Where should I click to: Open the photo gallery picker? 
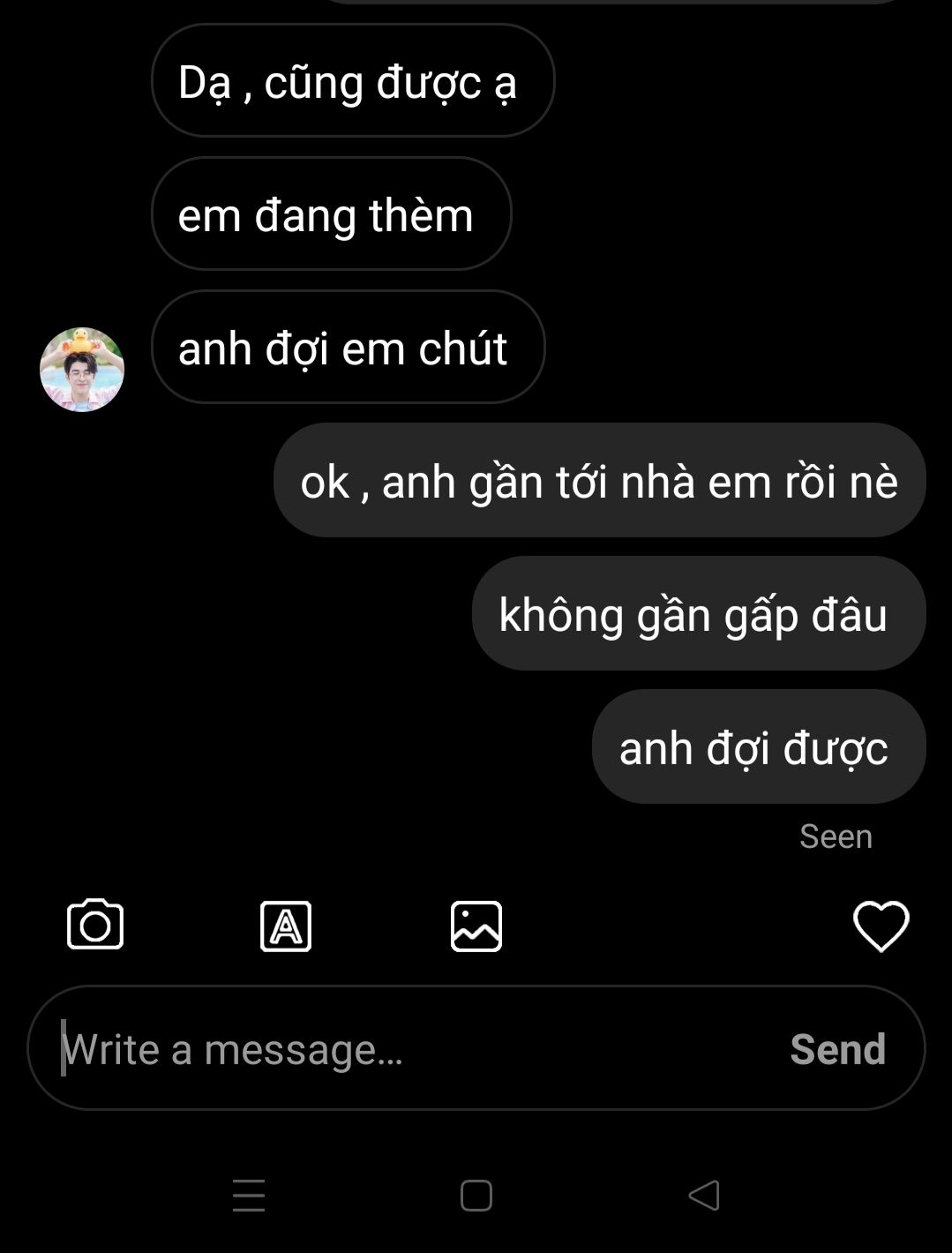476,927
